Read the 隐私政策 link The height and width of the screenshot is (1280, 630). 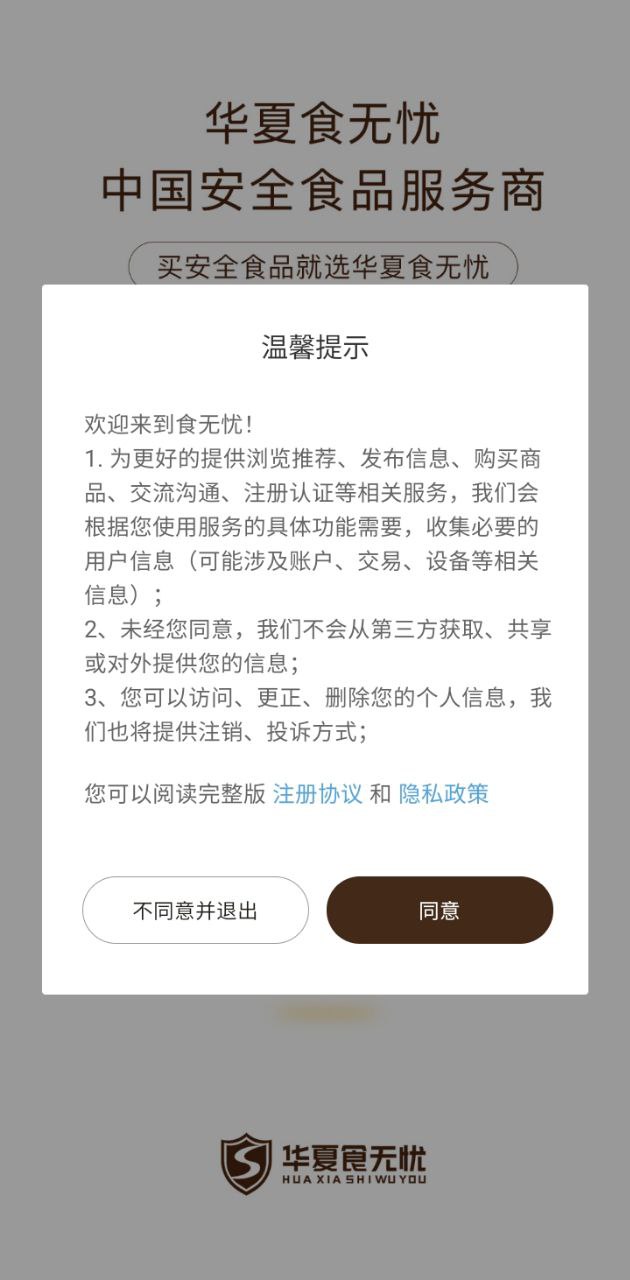[444, 794]
